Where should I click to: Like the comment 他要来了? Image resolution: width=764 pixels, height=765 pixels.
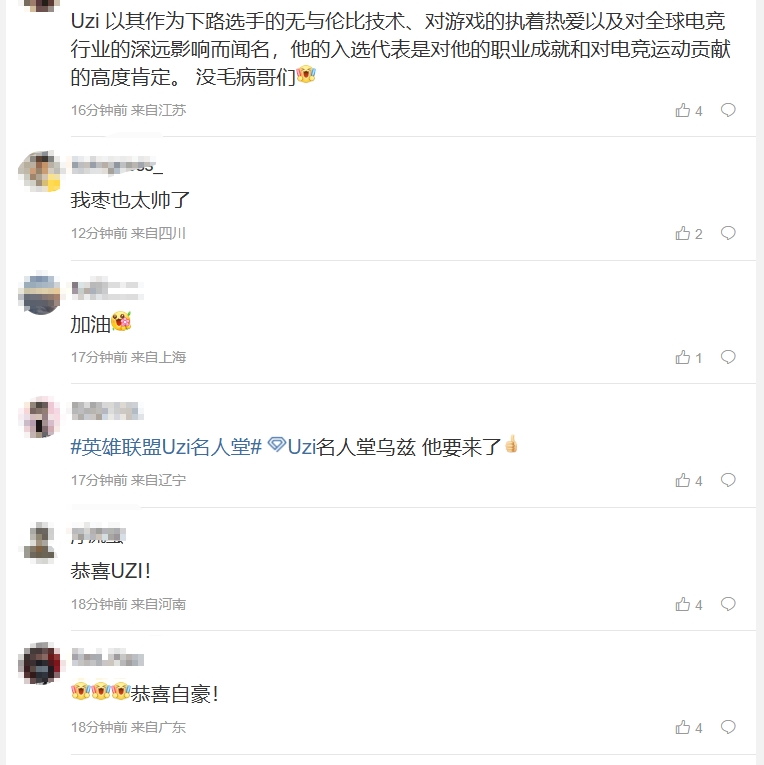[683, 481]
